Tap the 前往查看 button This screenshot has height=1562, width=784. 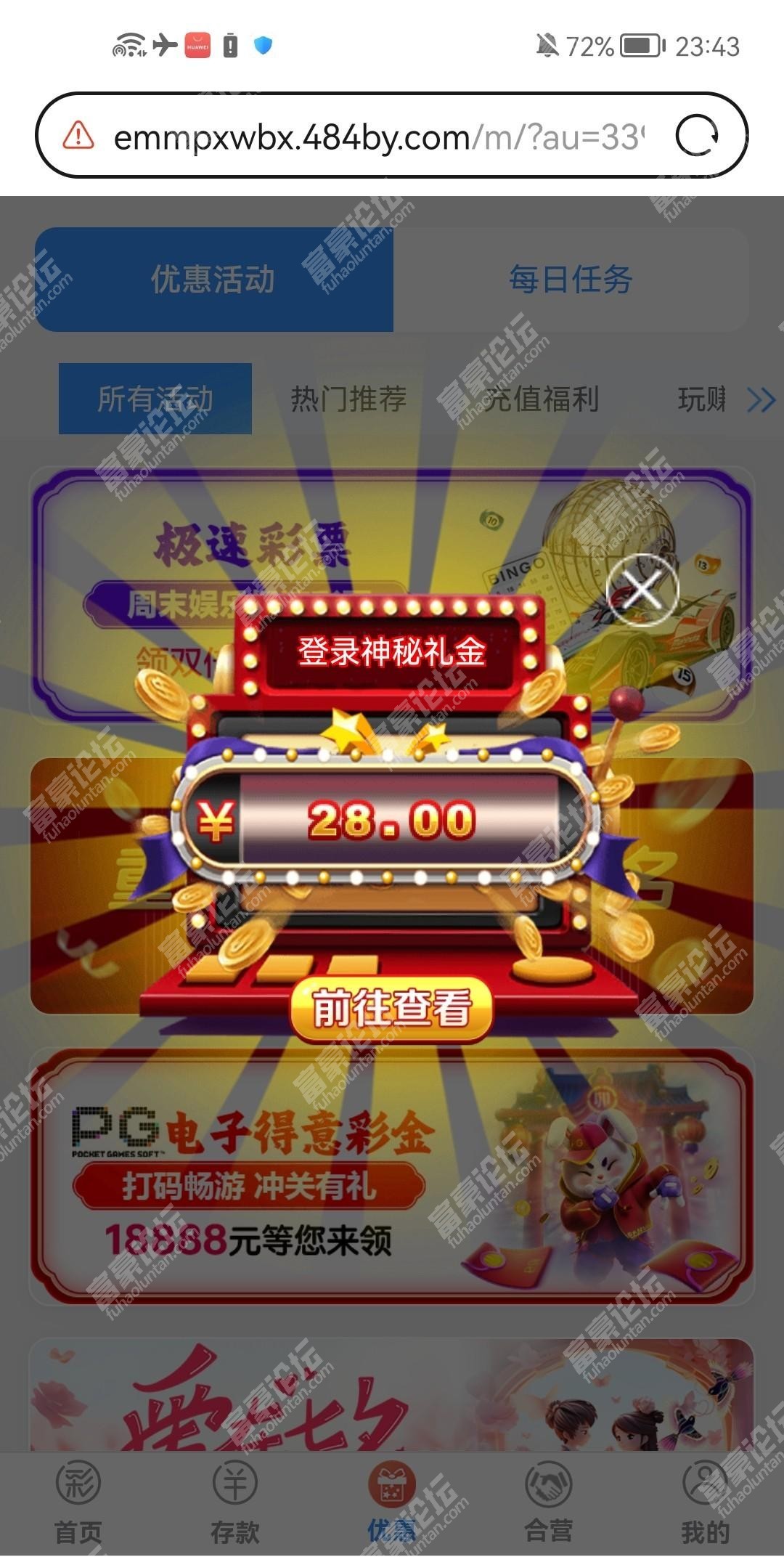tap(391, 1009)
